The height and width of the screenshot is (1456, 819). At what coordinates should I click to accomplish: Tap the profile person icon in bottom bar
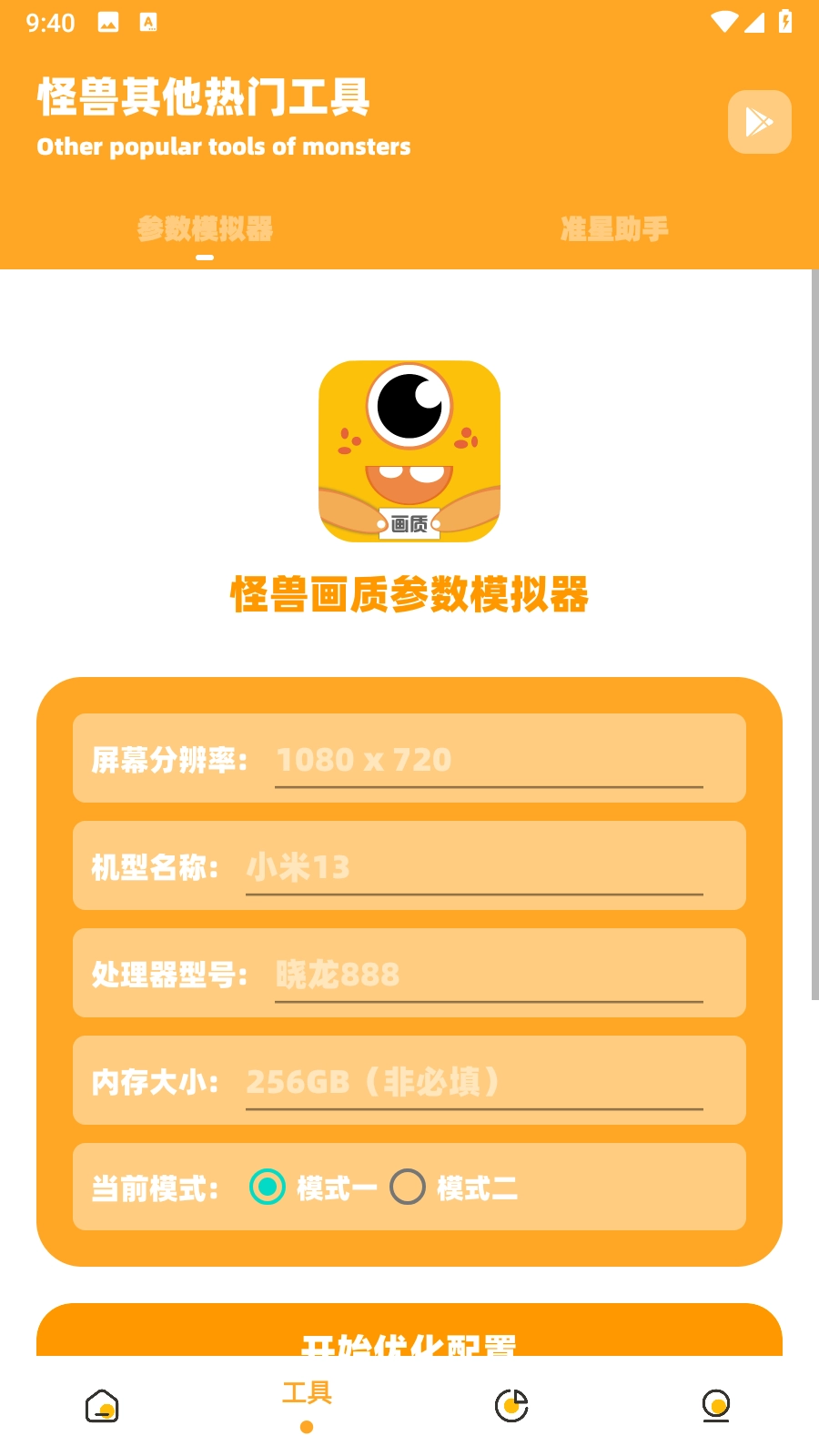715,1404
